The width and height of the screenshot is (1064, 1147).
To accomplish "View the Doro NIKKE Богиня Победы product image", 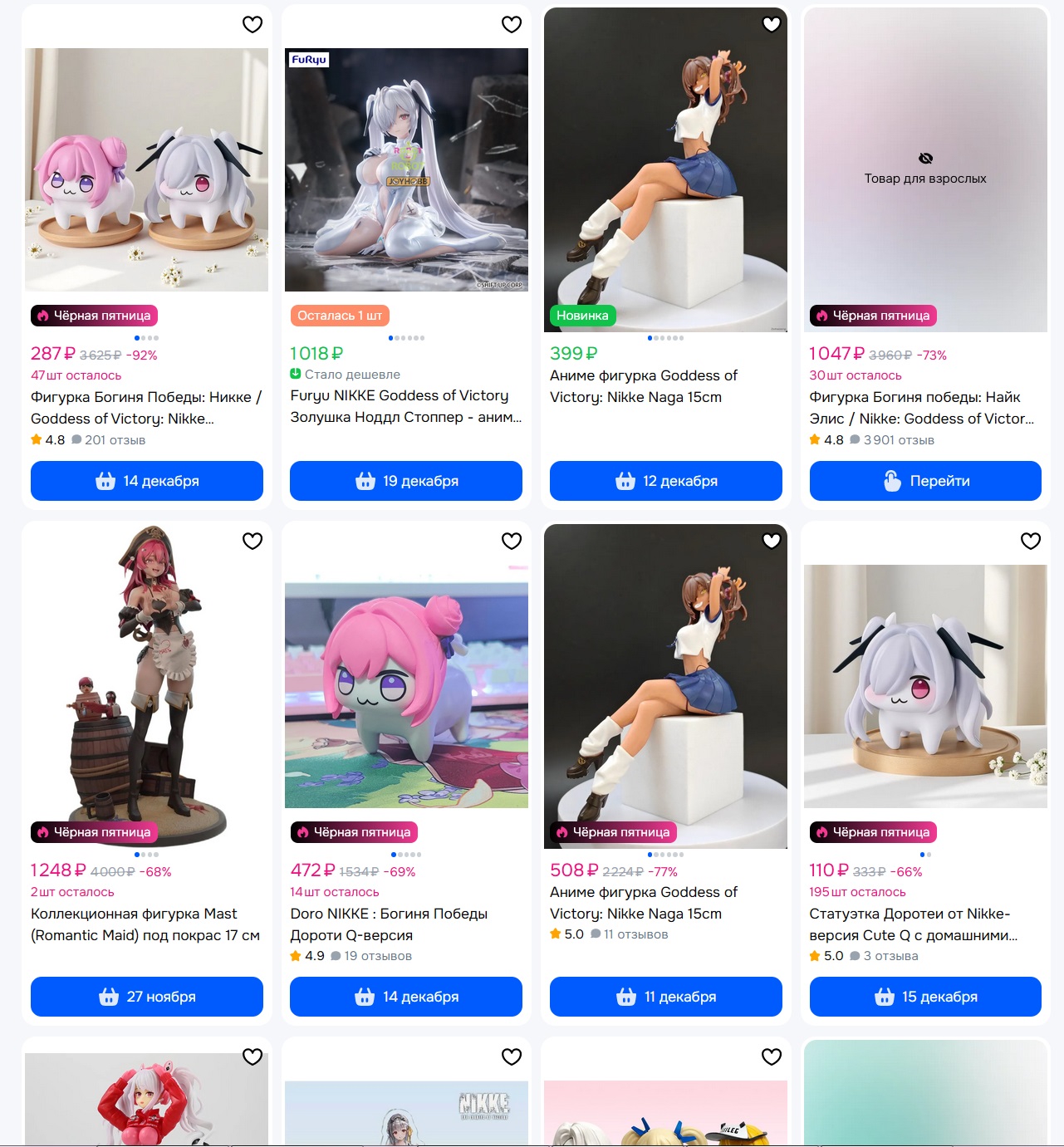I will point(406,694).
